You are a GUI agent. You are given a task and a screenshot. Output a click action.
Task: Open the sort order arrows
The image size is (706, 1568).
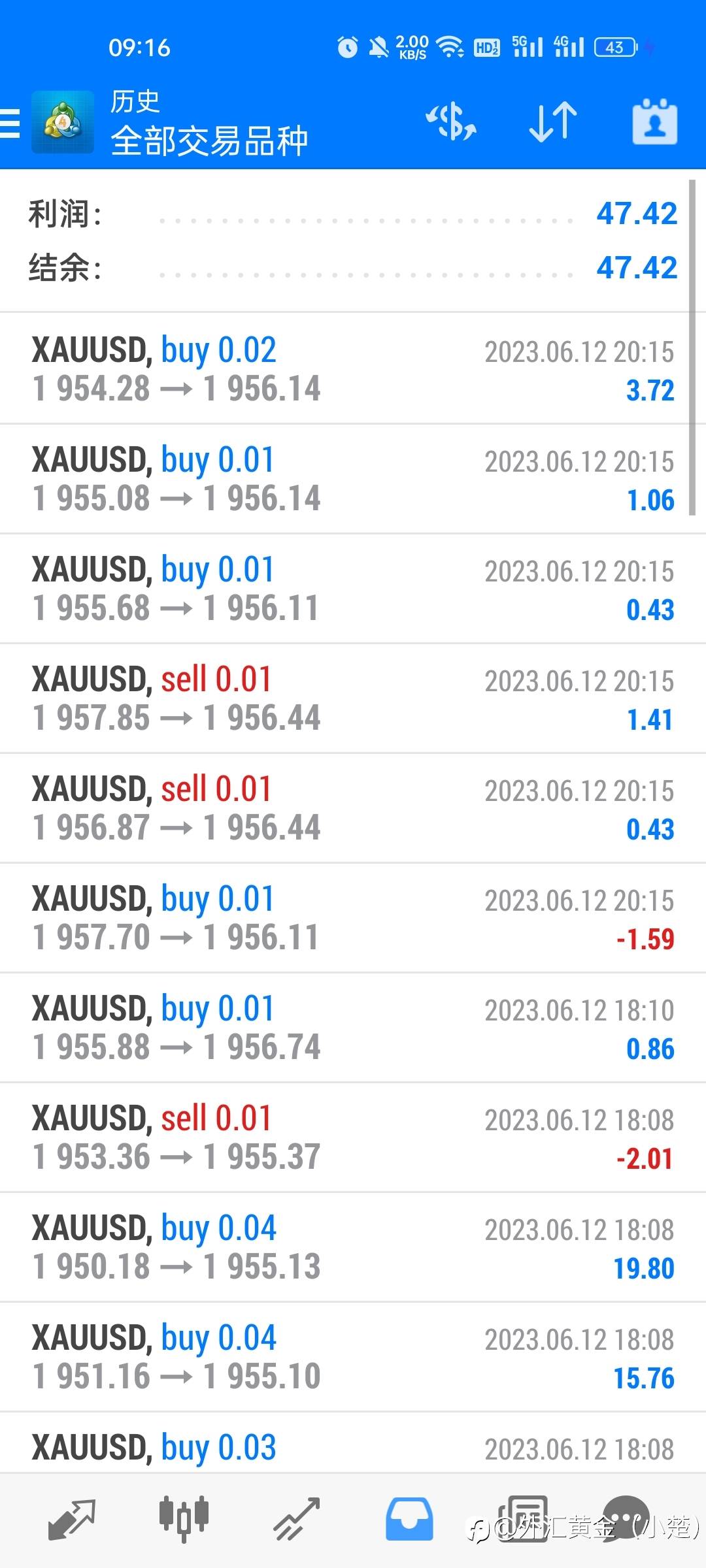click(553, 122)
